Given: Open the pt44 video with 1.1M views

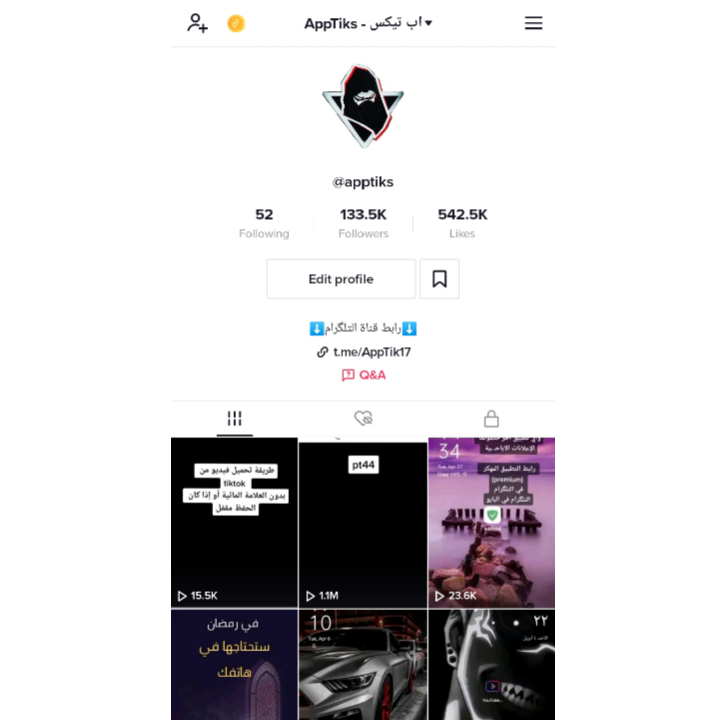Looking at the screenshot, I should click(363, 523).
